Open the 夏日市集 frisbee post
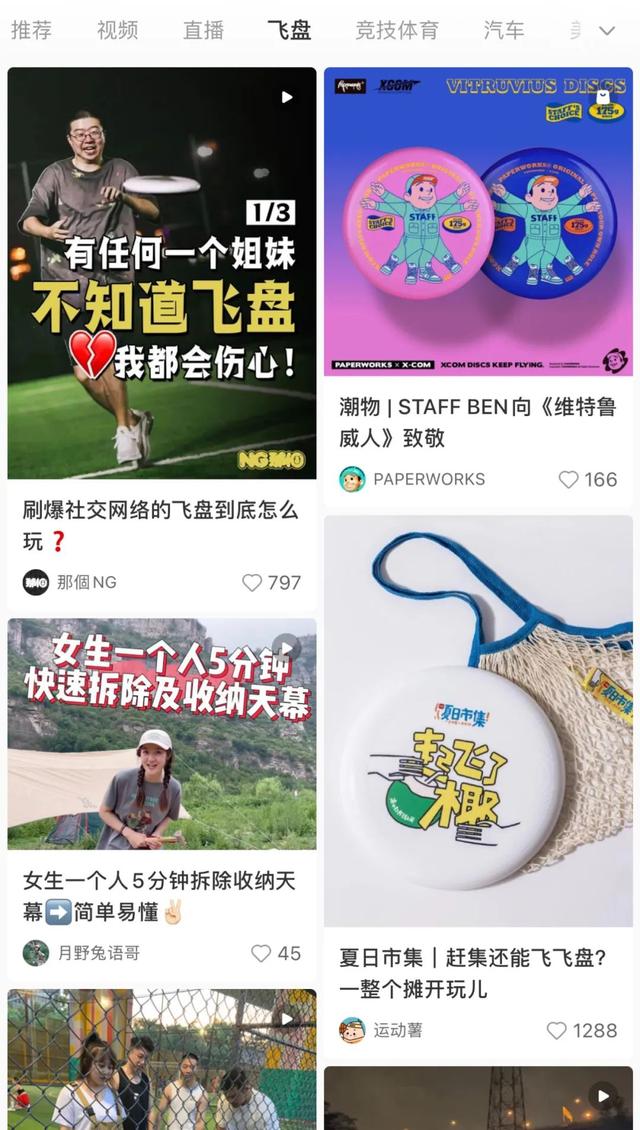Image resolution: width=640 pixels, height=1130 pixels. coord(478,720)
